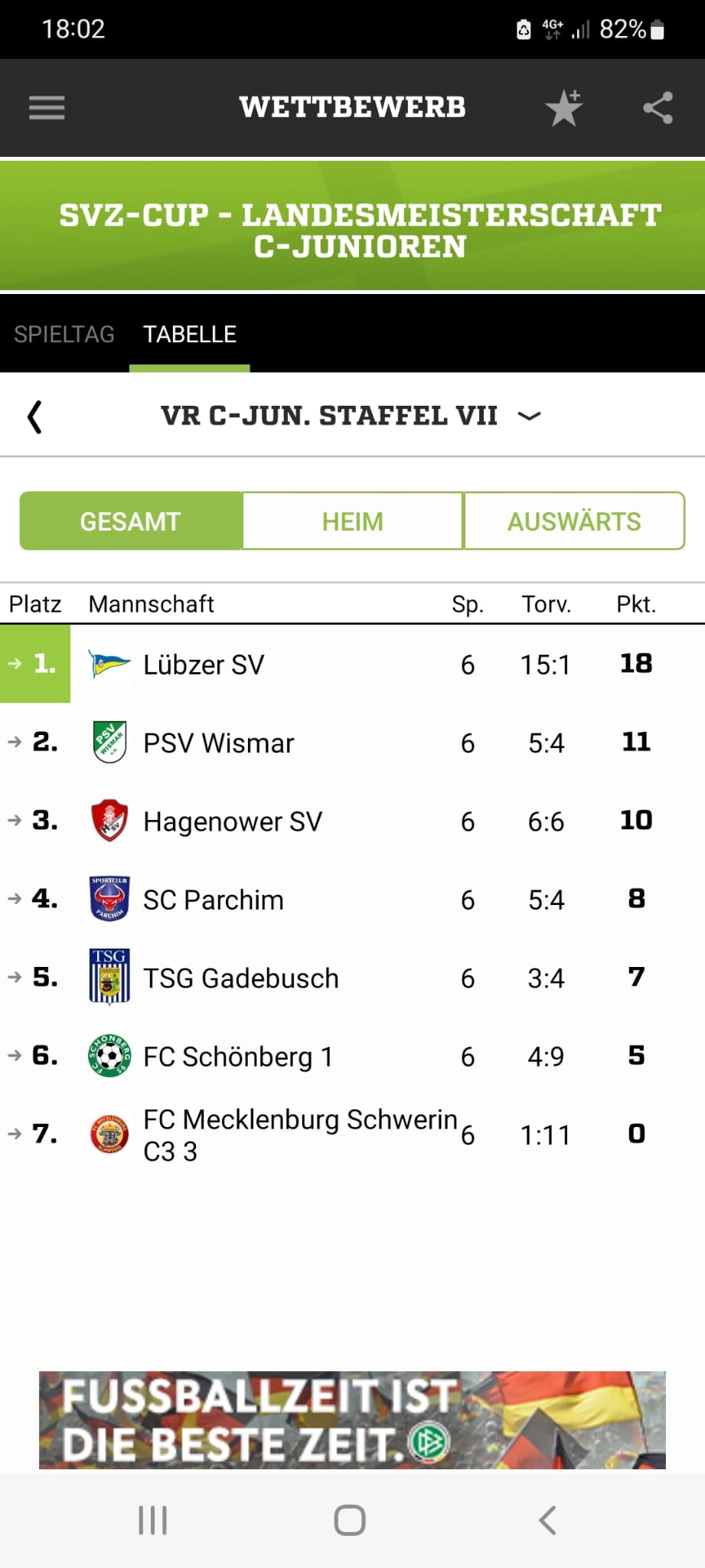Show the Gesamt table
This screenshot has height=1568, width=705.
pyautogui.click(x=131, y=521)
